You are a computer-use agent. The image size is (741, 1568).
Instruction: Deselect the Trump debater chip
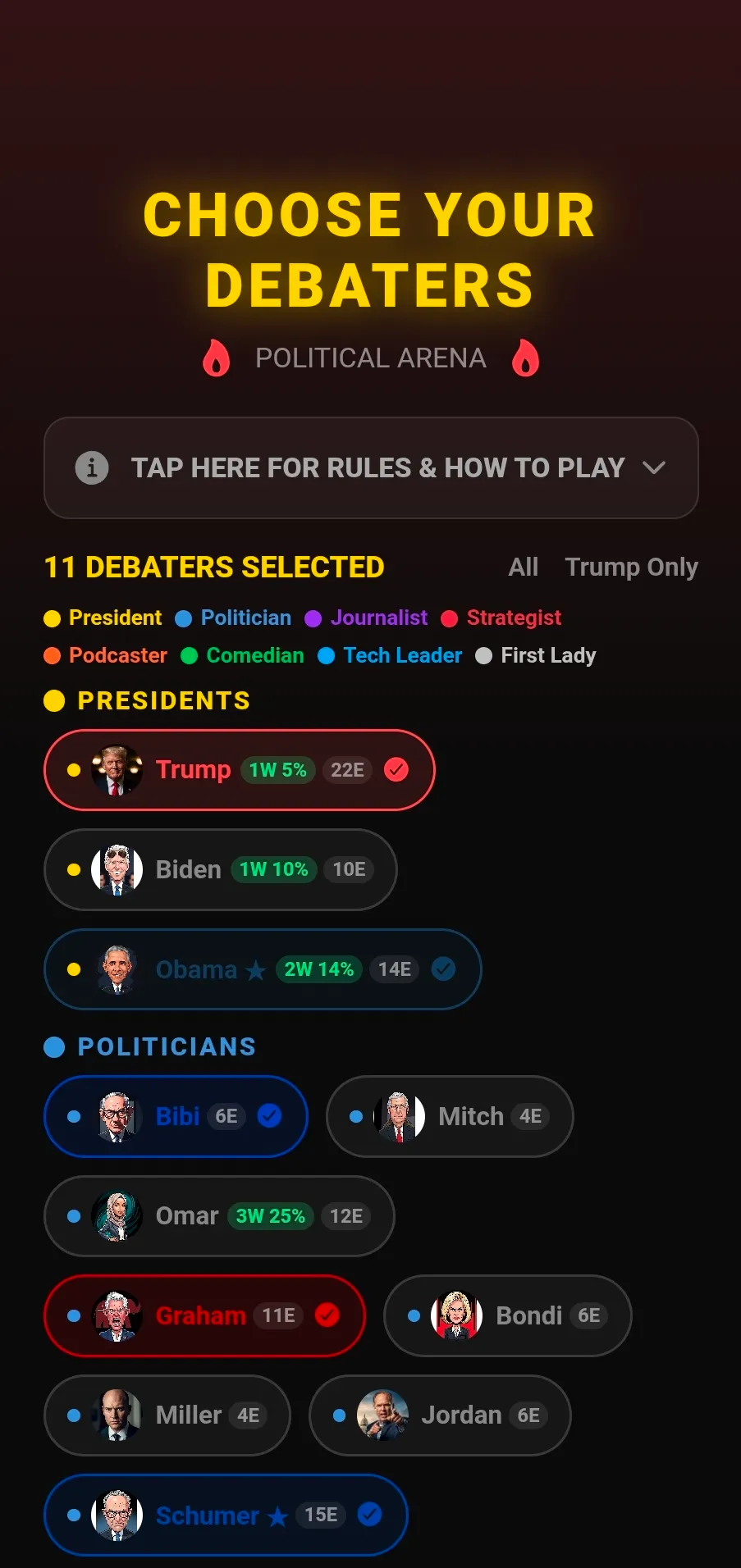pos(239,770)
